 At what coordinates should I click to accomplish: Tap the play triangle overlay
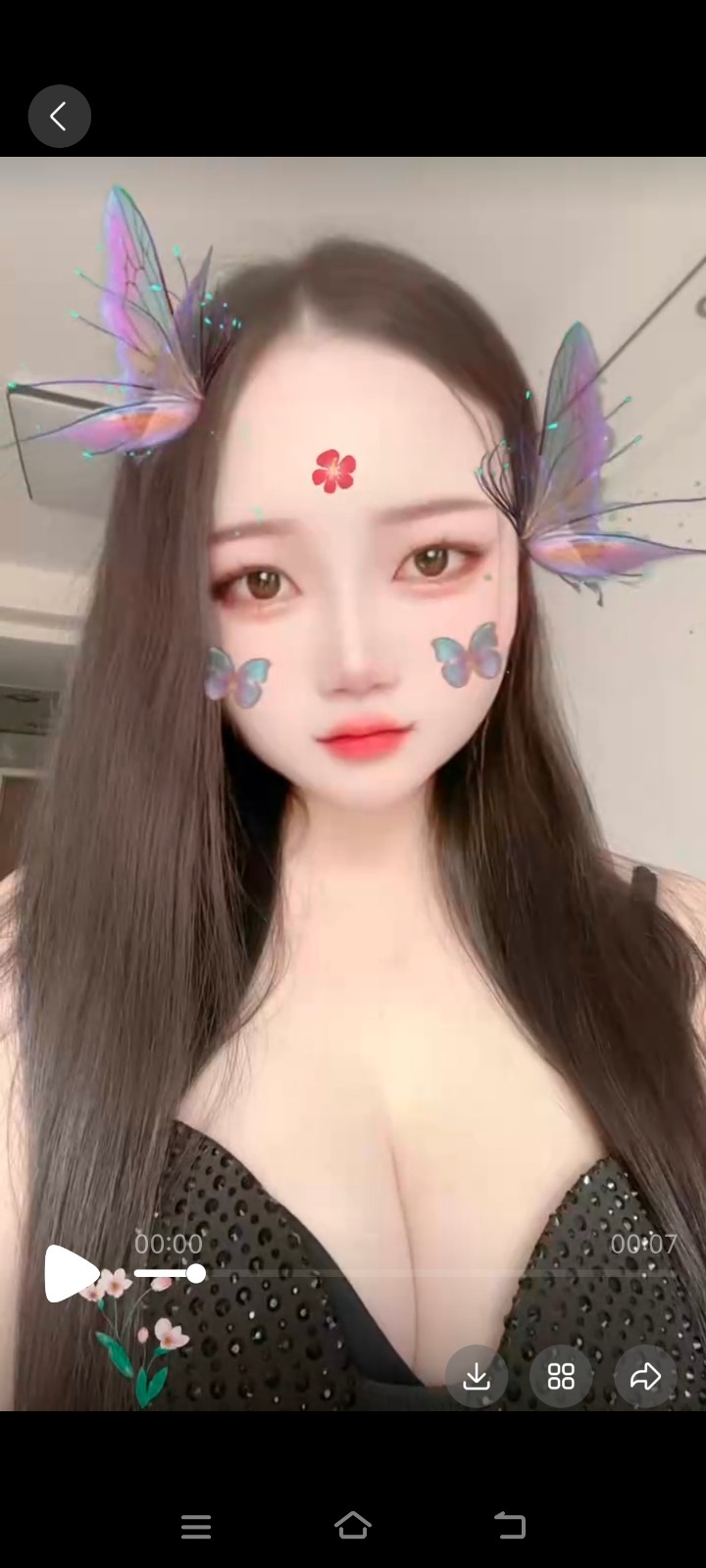pyautogui.click(x=72, y=1274)
